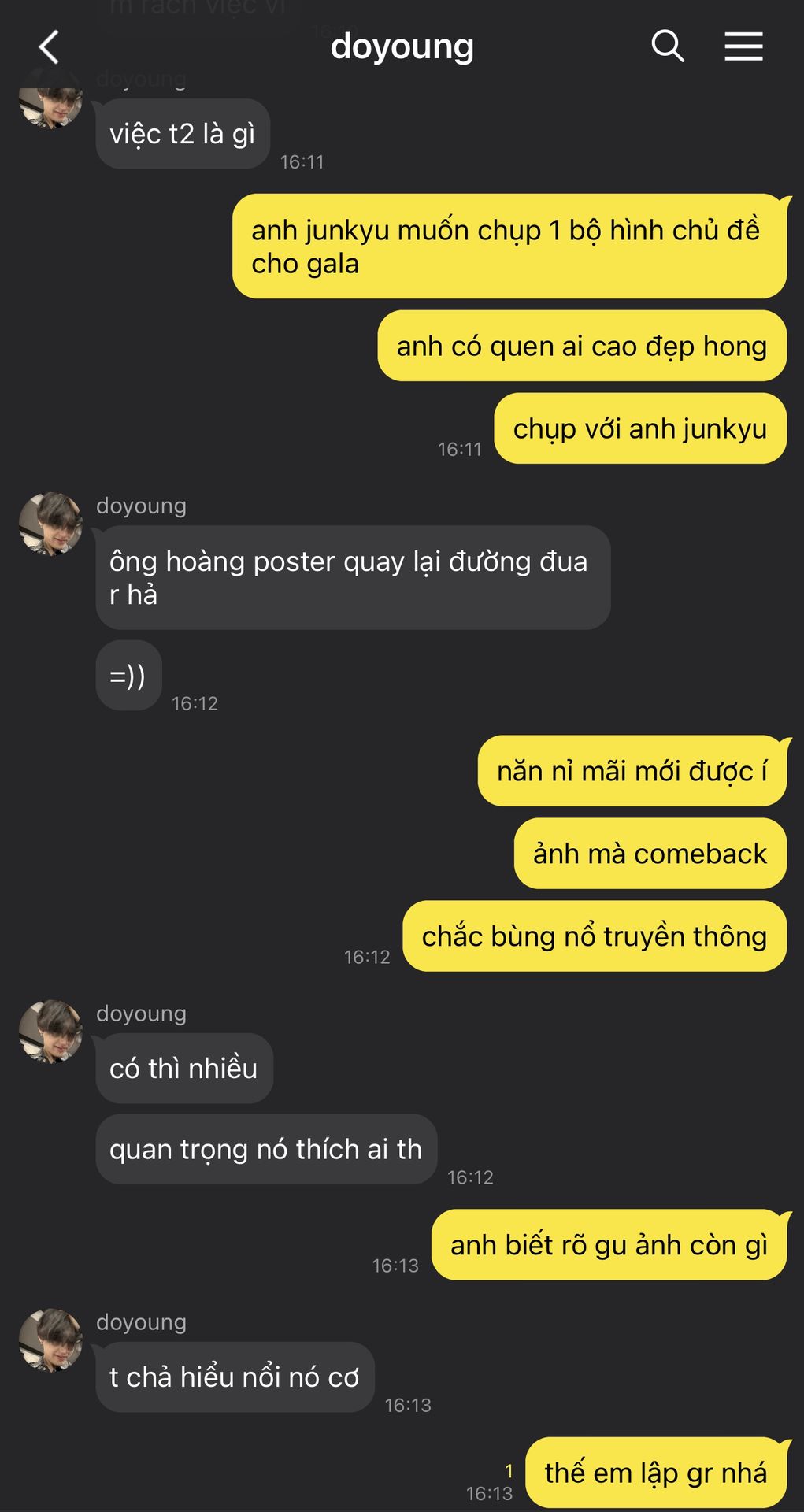The image size is (804, 1512).
Task: Open doyoung's avatar beside 'ông hoàng poster' message
Action: click(50, 524)
